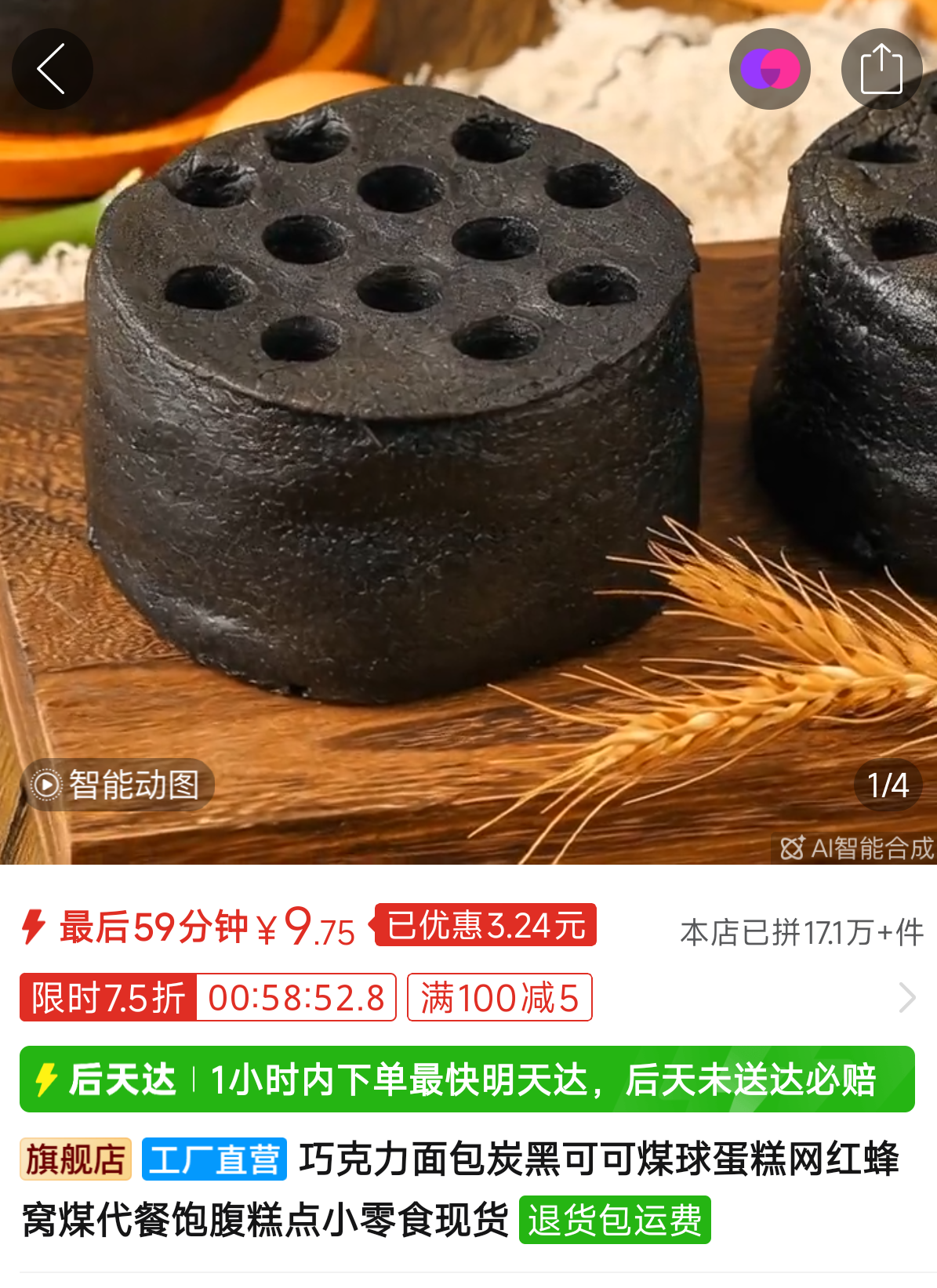The width and height of the screenshot is (937, 1288).
Task: Tap the 退货包运费 free return shipping tag
Action: (615, 1220)
